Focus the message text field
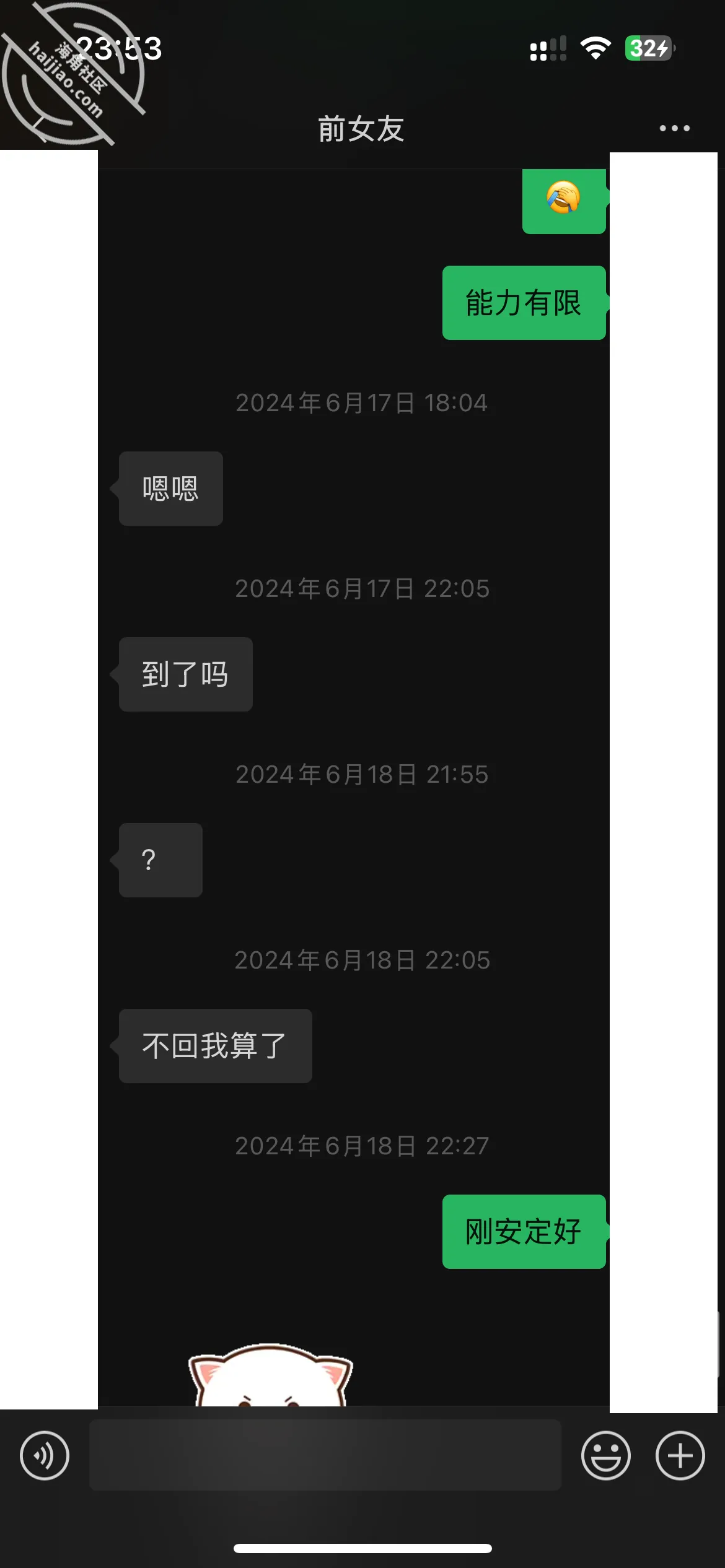The image size is (725, 1568). (325, 1455)
